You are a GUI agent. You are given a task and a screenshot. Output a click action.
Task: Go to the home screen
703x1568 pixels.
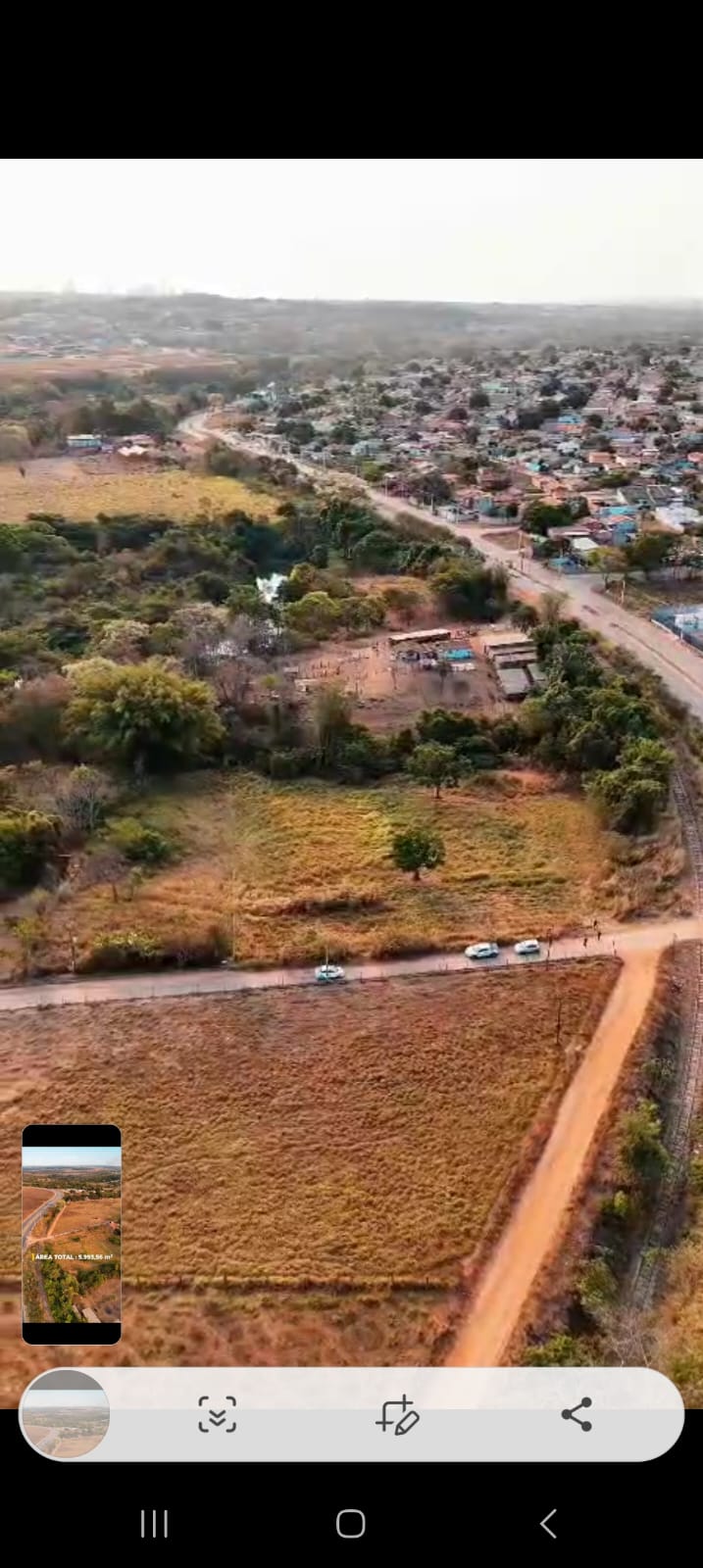pyautogui.click(x=351, y=1524)
